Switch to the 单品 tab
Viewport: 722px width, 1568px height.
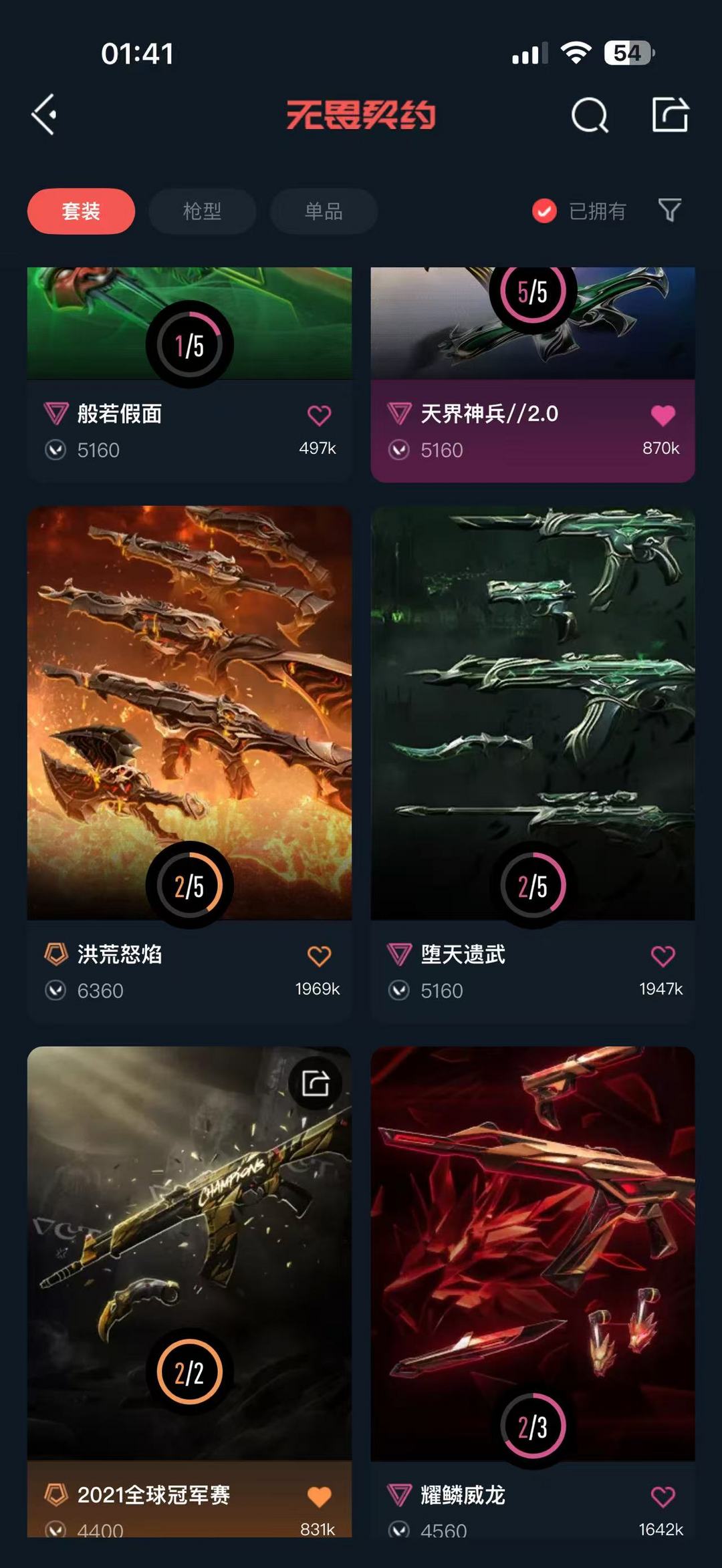324,211
